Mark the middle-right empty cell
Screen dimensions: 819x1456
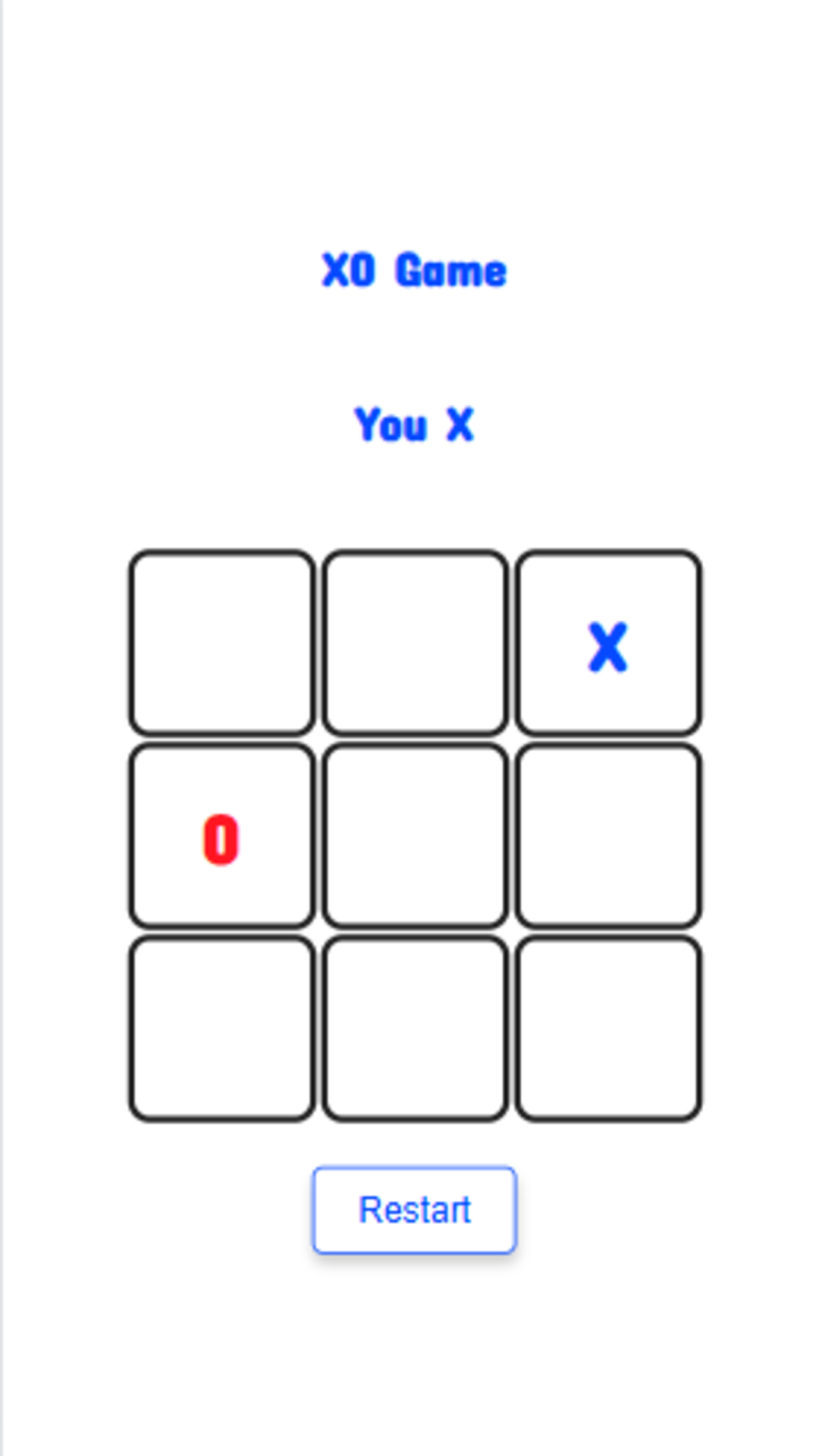pos(608,836)
